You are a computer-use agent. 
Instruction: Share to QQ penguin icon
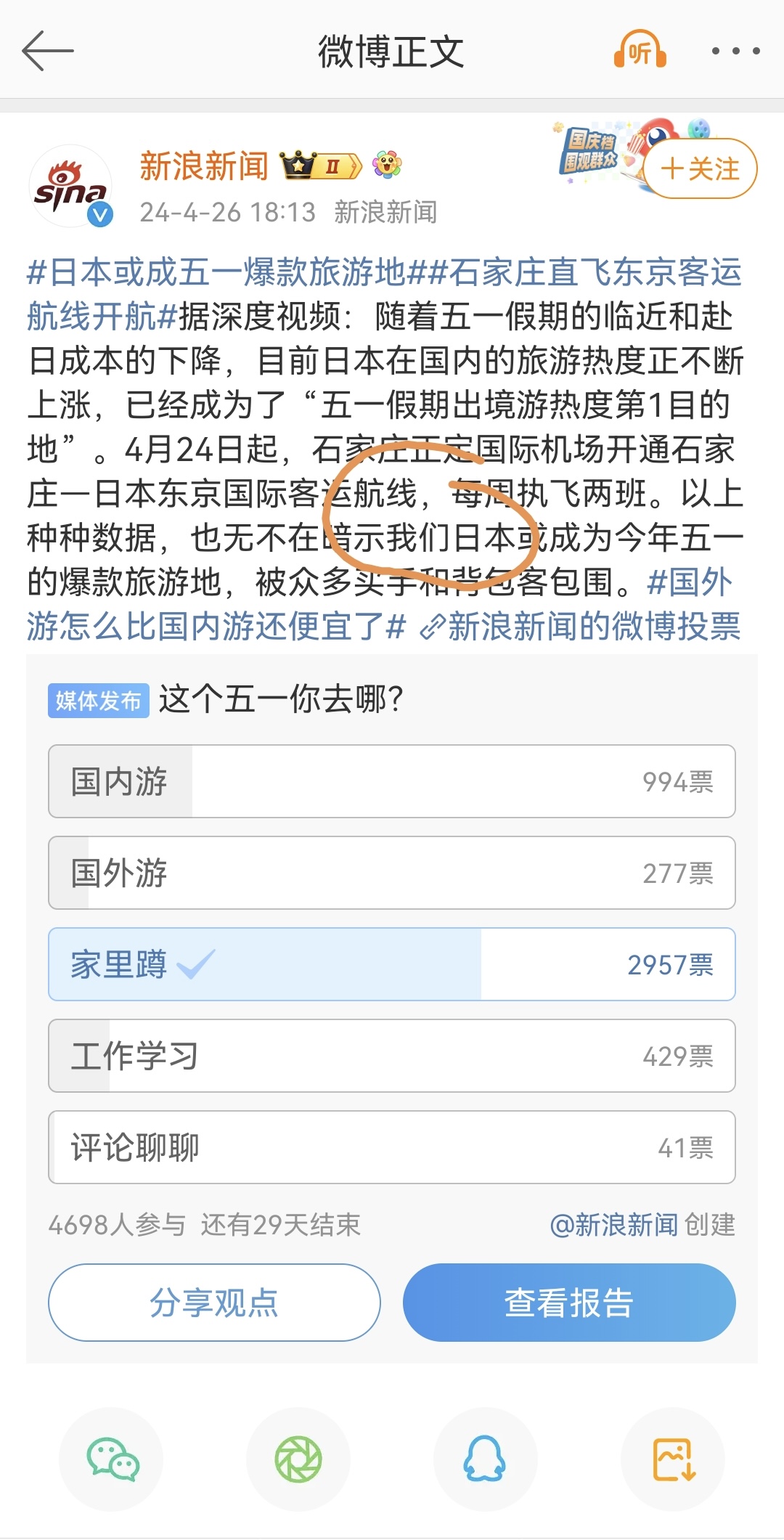[485, 1459]
